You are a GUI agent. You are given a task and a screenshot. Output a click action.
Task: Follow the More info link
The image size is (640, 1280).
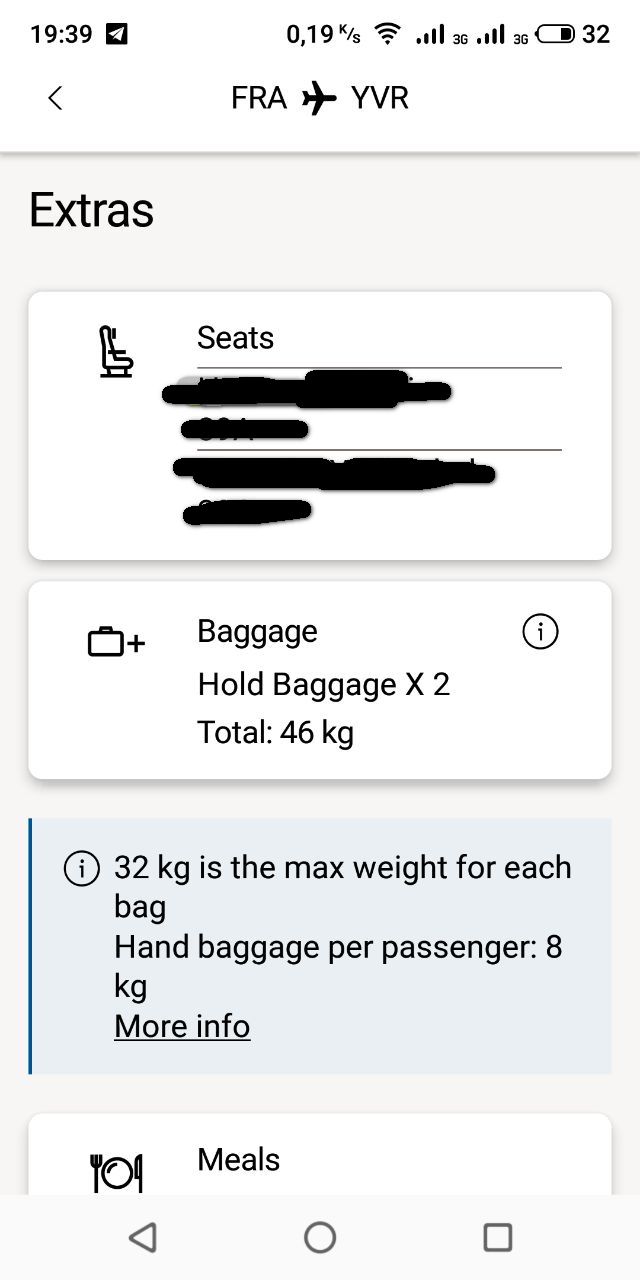182,1026
